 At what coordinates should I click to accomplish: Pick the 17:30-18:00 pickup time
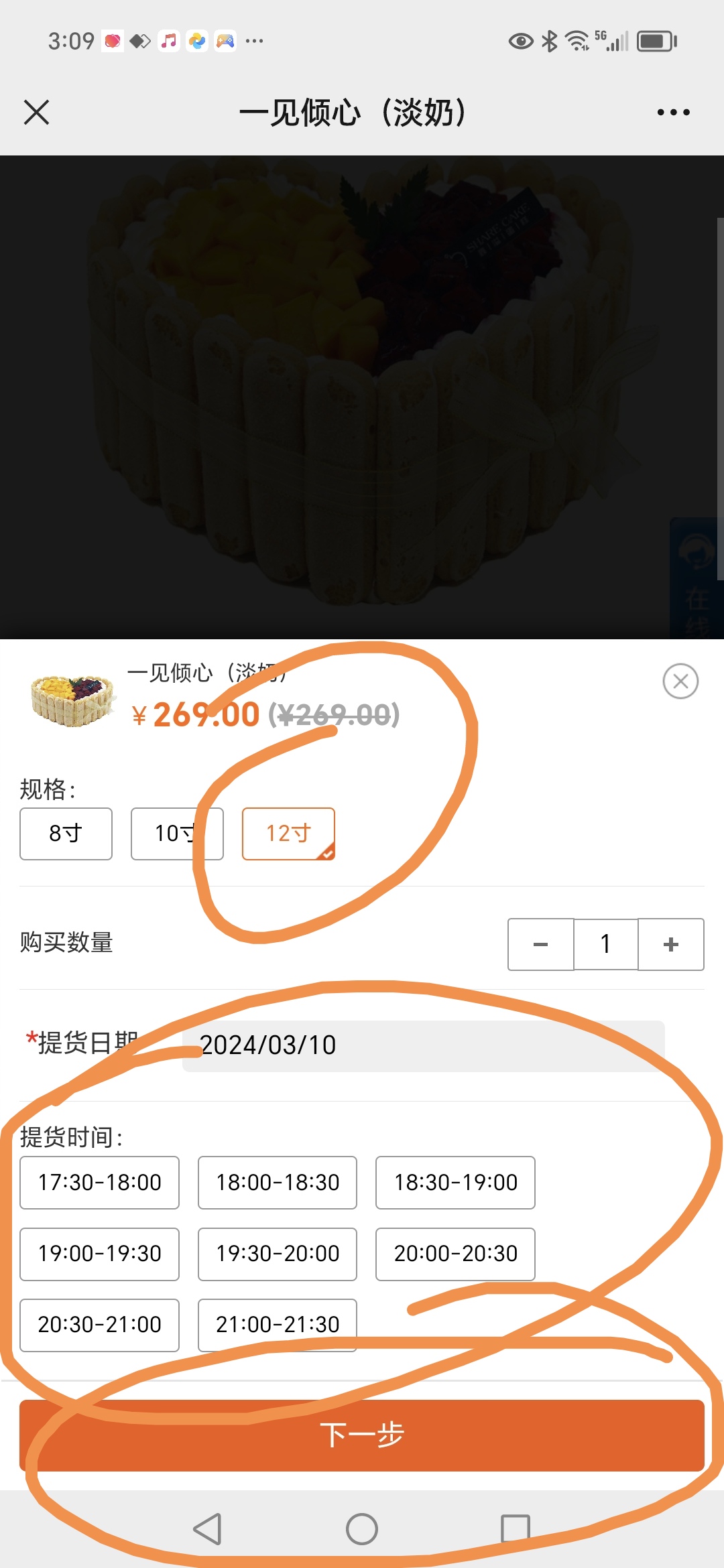99,1183
